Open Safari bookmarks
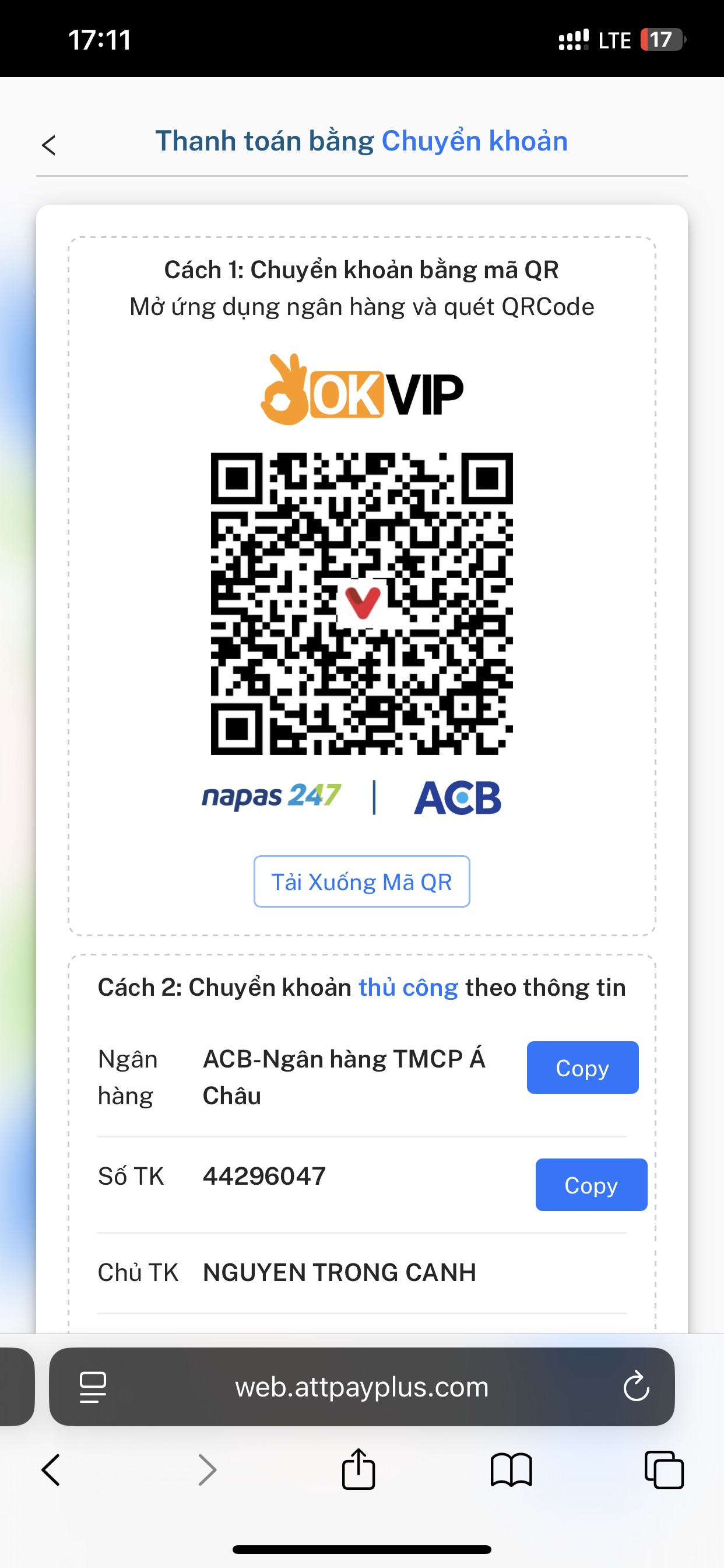724x1568 pixels. 511,1470
